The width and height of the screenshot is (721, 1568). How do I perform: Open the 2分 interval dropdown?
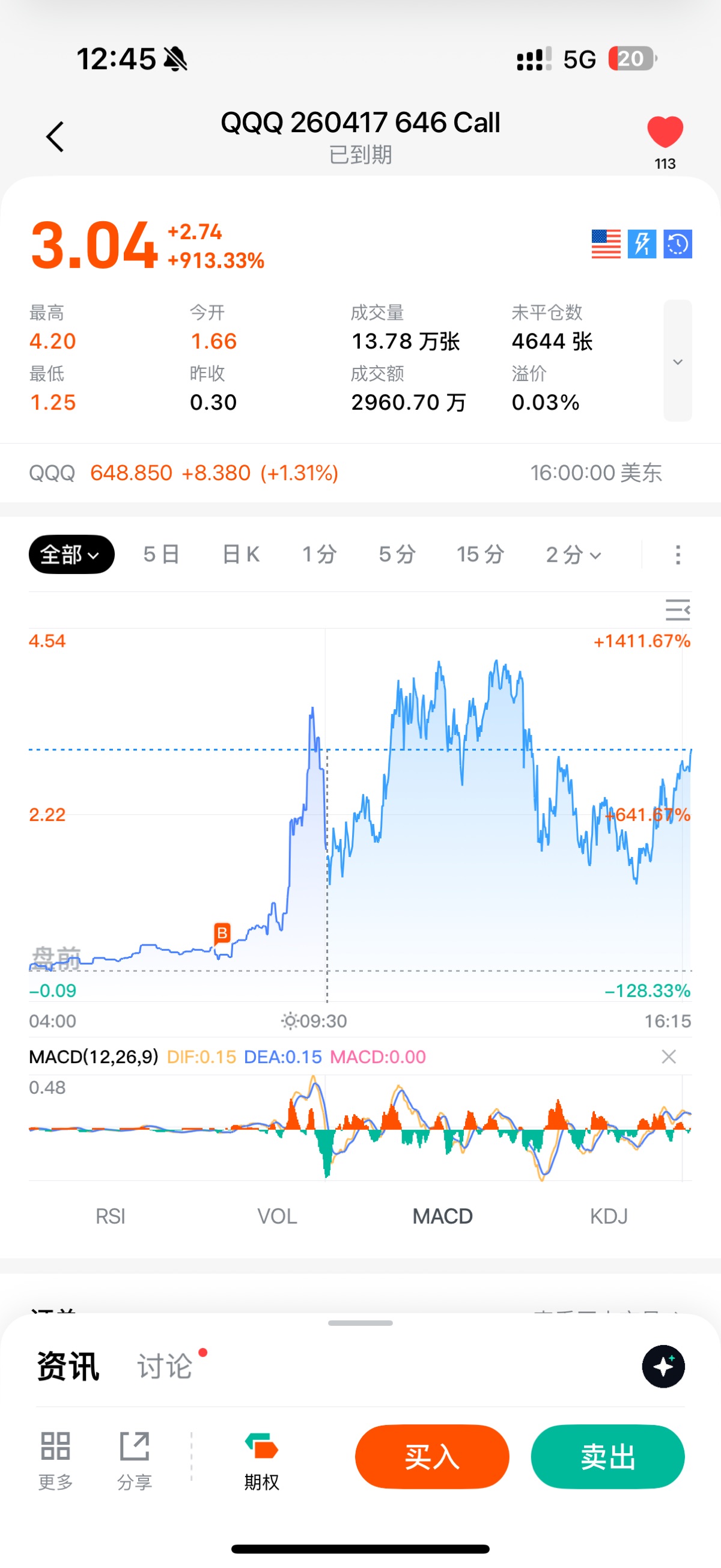click(x=573, y=554)
